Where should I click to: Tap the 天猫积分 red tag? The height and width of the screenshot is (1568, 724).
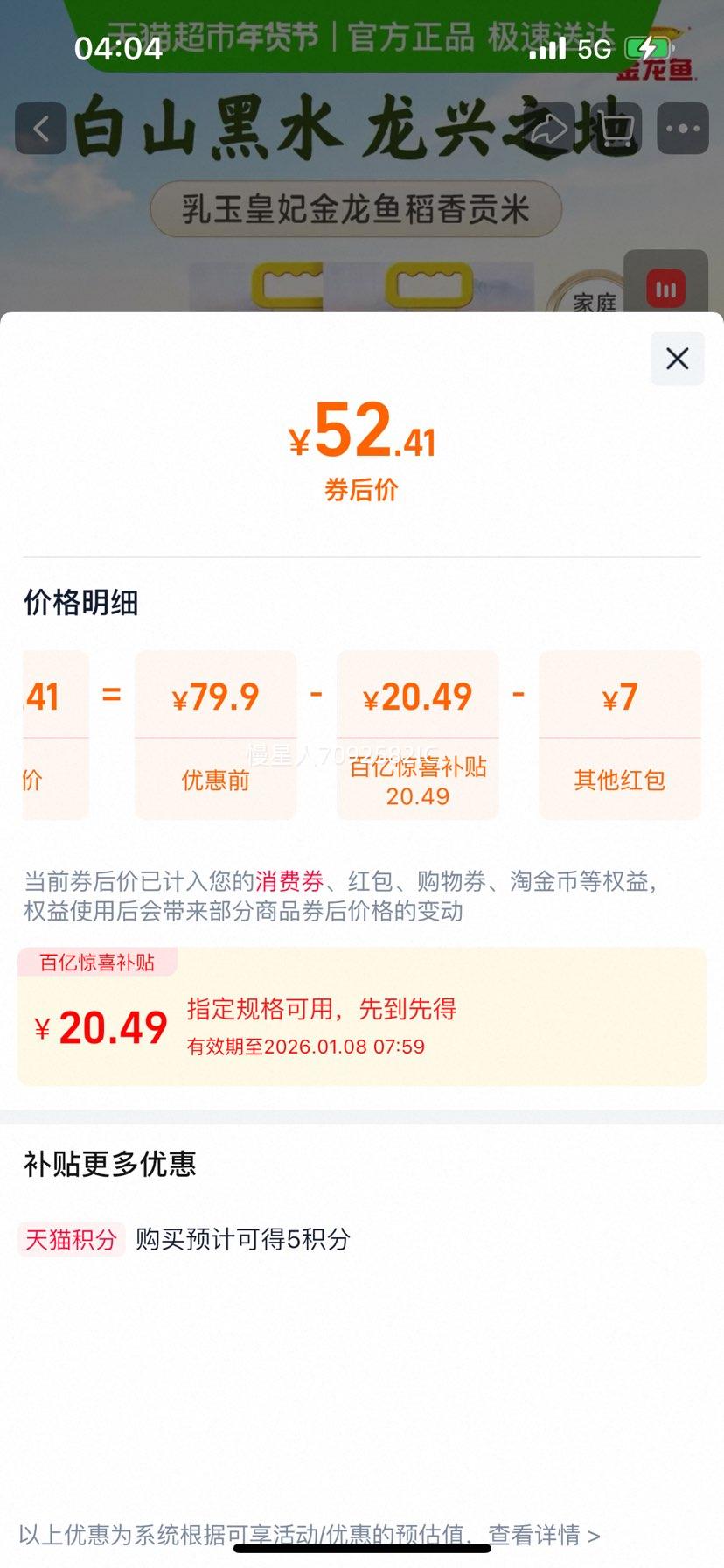(x=71, y=1240)
